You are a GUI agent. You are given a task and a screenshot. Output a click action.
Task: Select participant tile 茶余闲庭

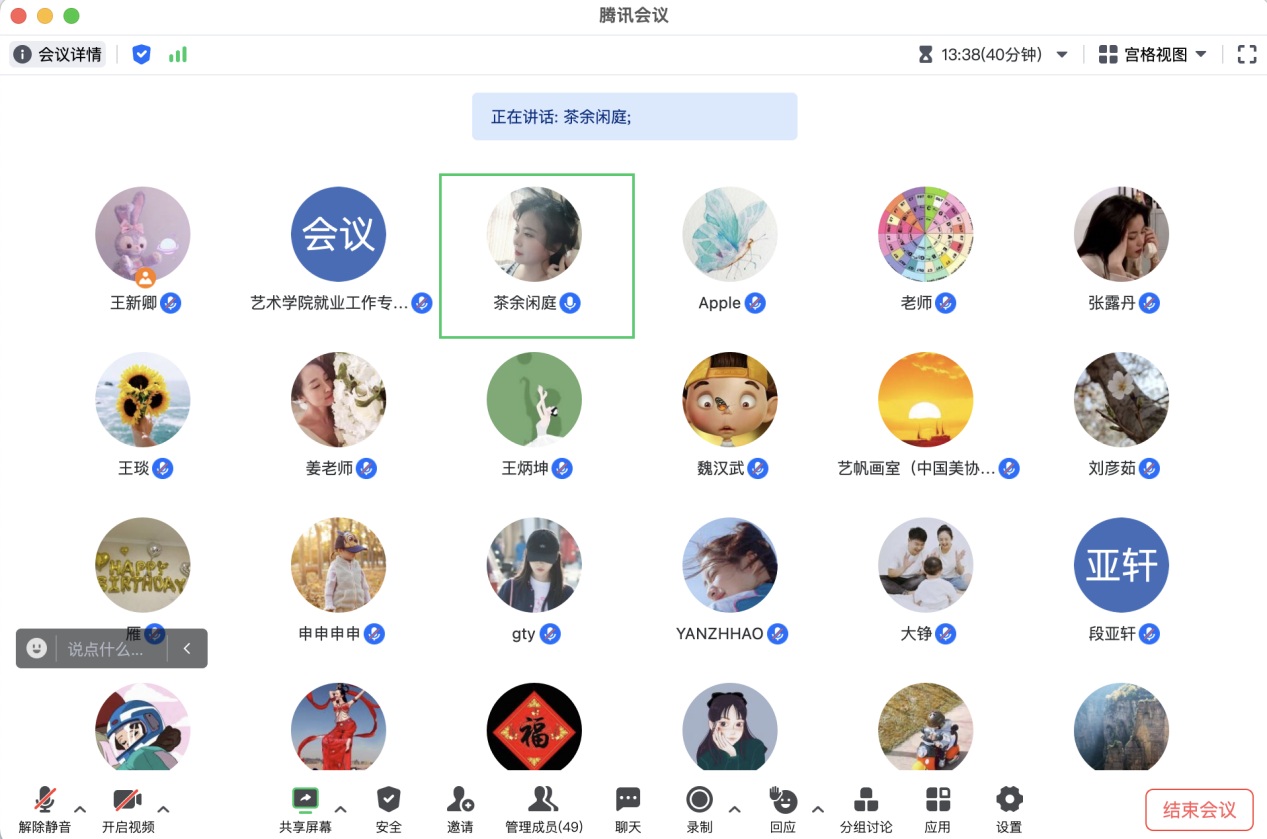click(537, 255)
